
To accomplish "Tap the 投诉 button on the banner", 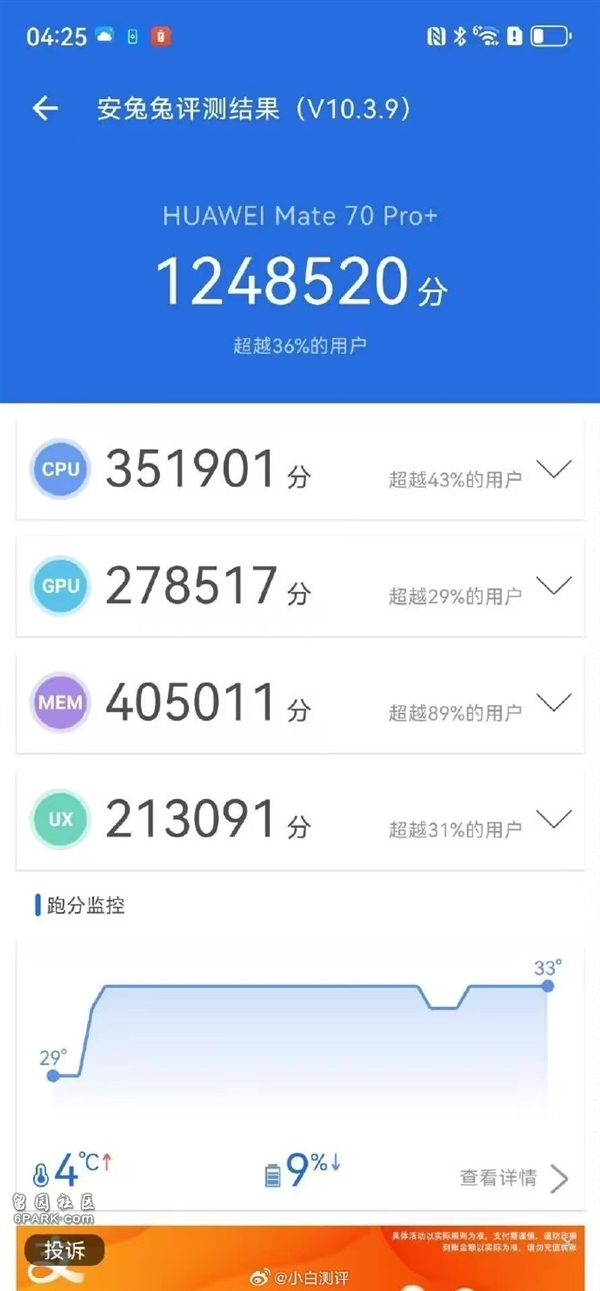I will tap(66, 1251).
